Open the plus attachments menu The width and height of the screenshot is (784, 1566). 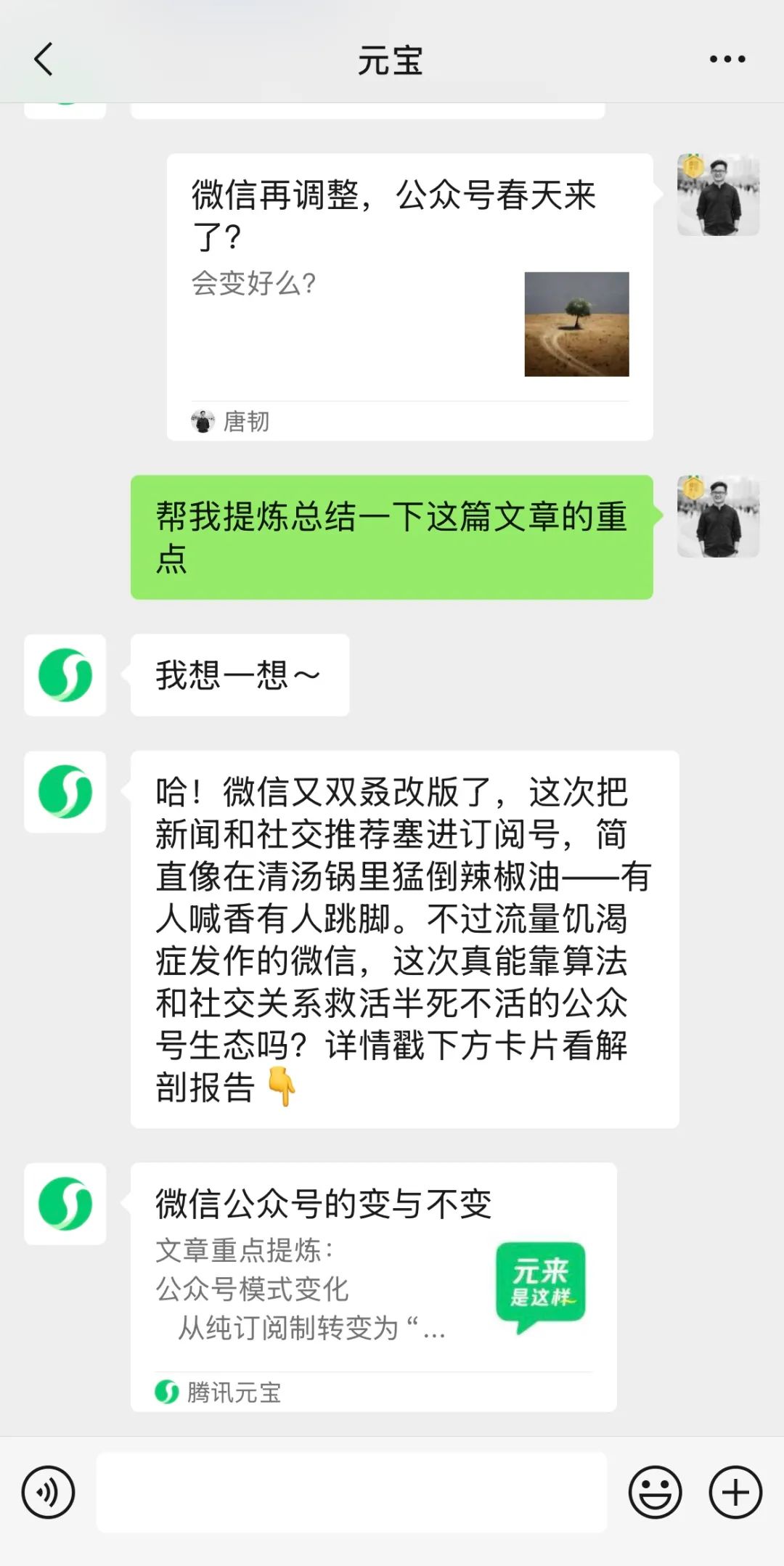pos(735,1493)
